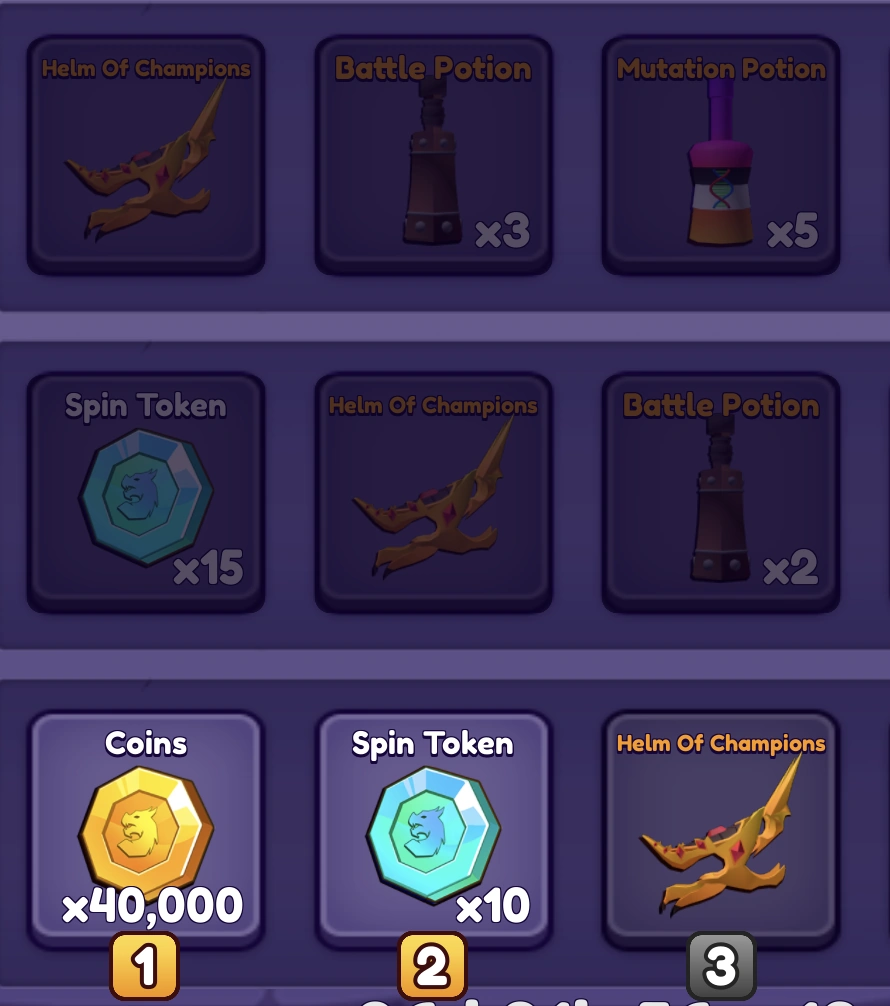Image resolution: width=890 pixels, height=1006 pixels.
Task: Click the Helm Of Champions title text at bottom
Action: (x=721, y=744)
